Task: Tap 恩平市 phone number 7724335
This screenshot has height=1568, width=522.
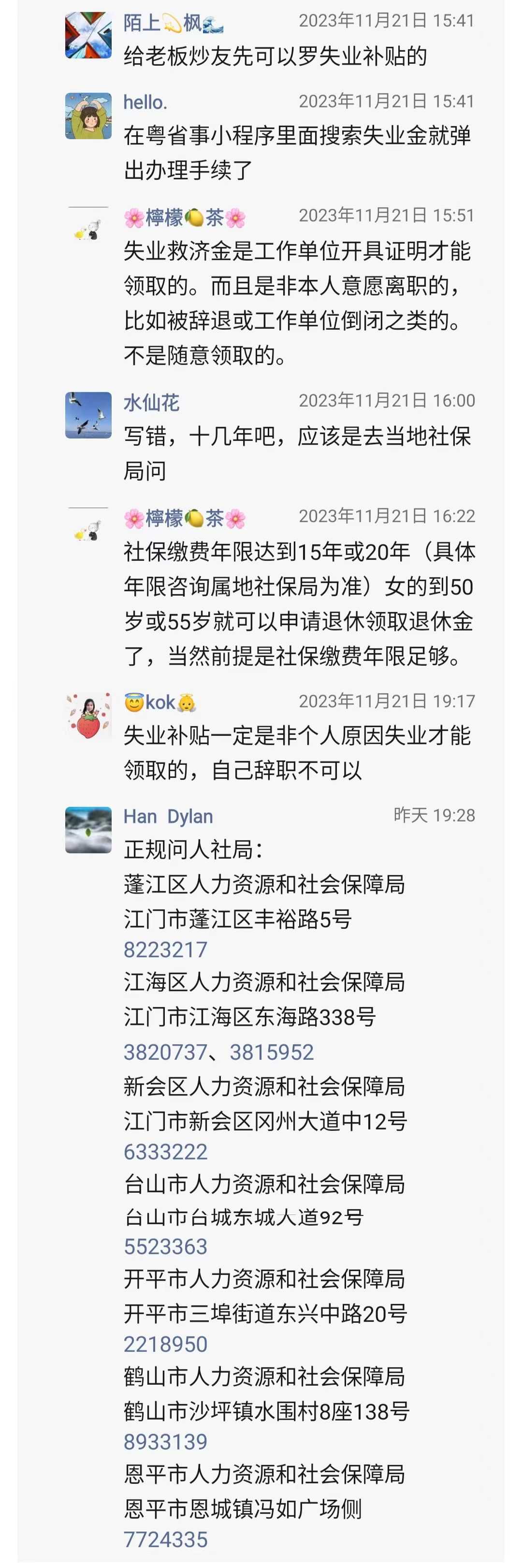Action: [165, 1540]
